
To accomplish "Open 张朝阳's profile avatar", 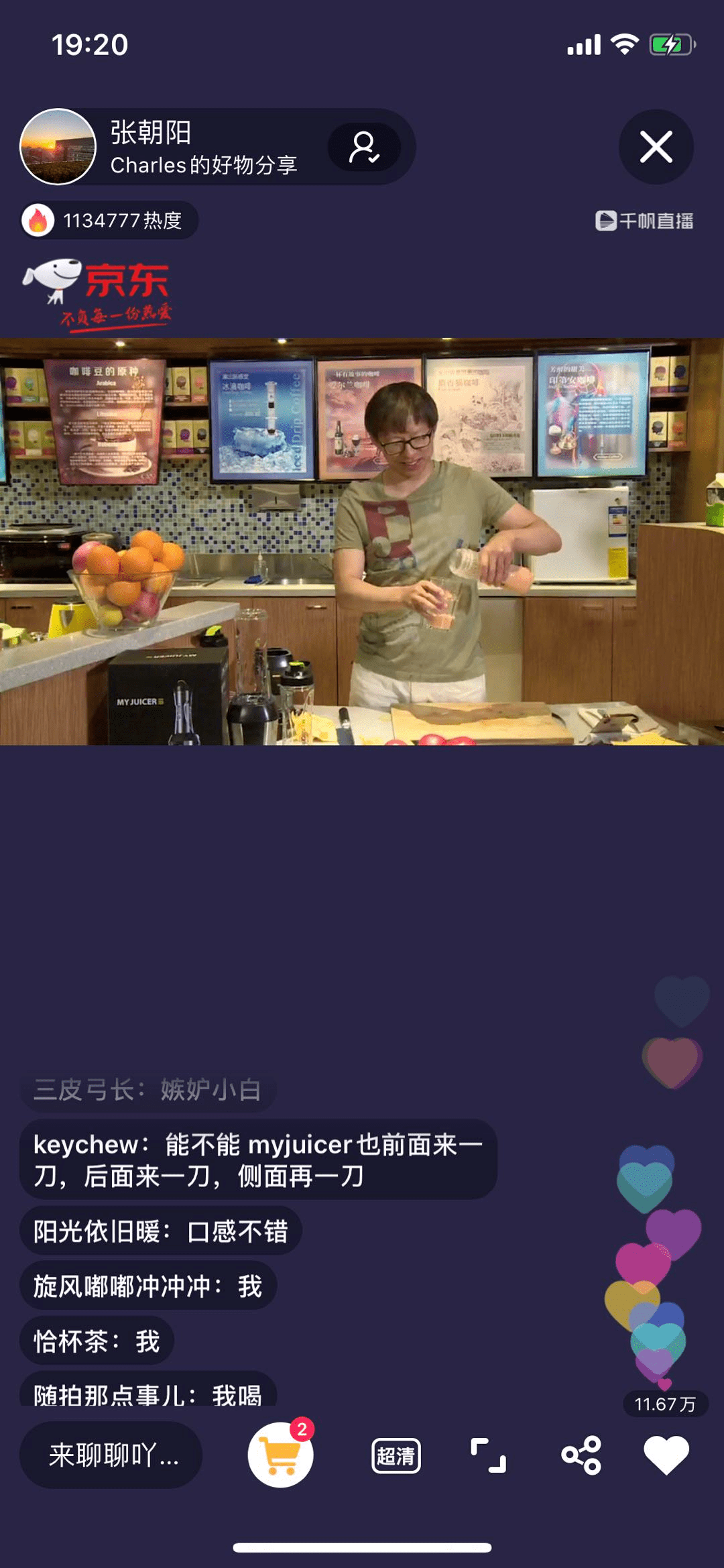I will pos(58,147).
